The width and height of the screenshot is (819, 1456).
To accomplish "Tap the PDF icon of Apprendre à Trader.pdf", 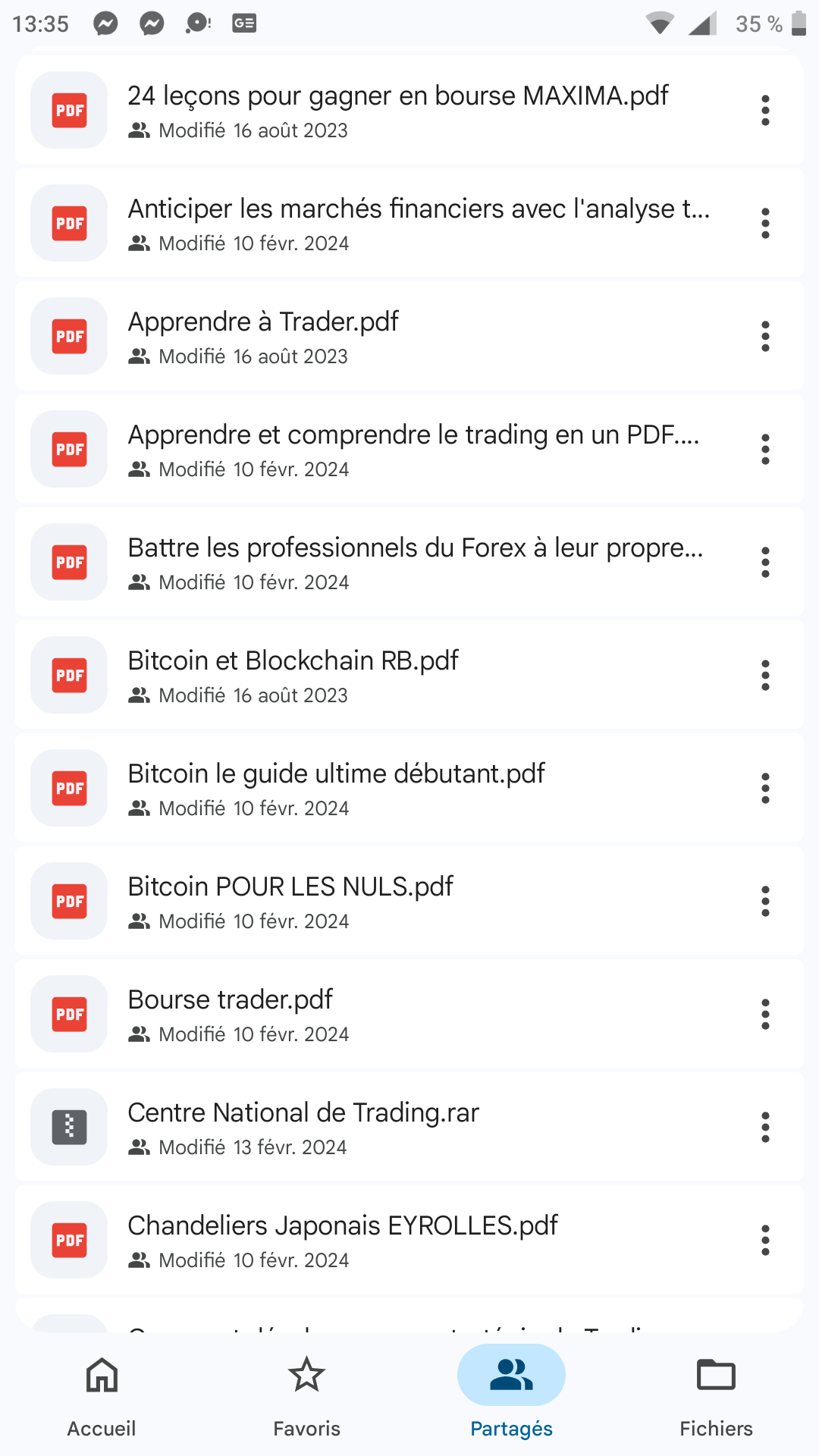I will 68,336.
